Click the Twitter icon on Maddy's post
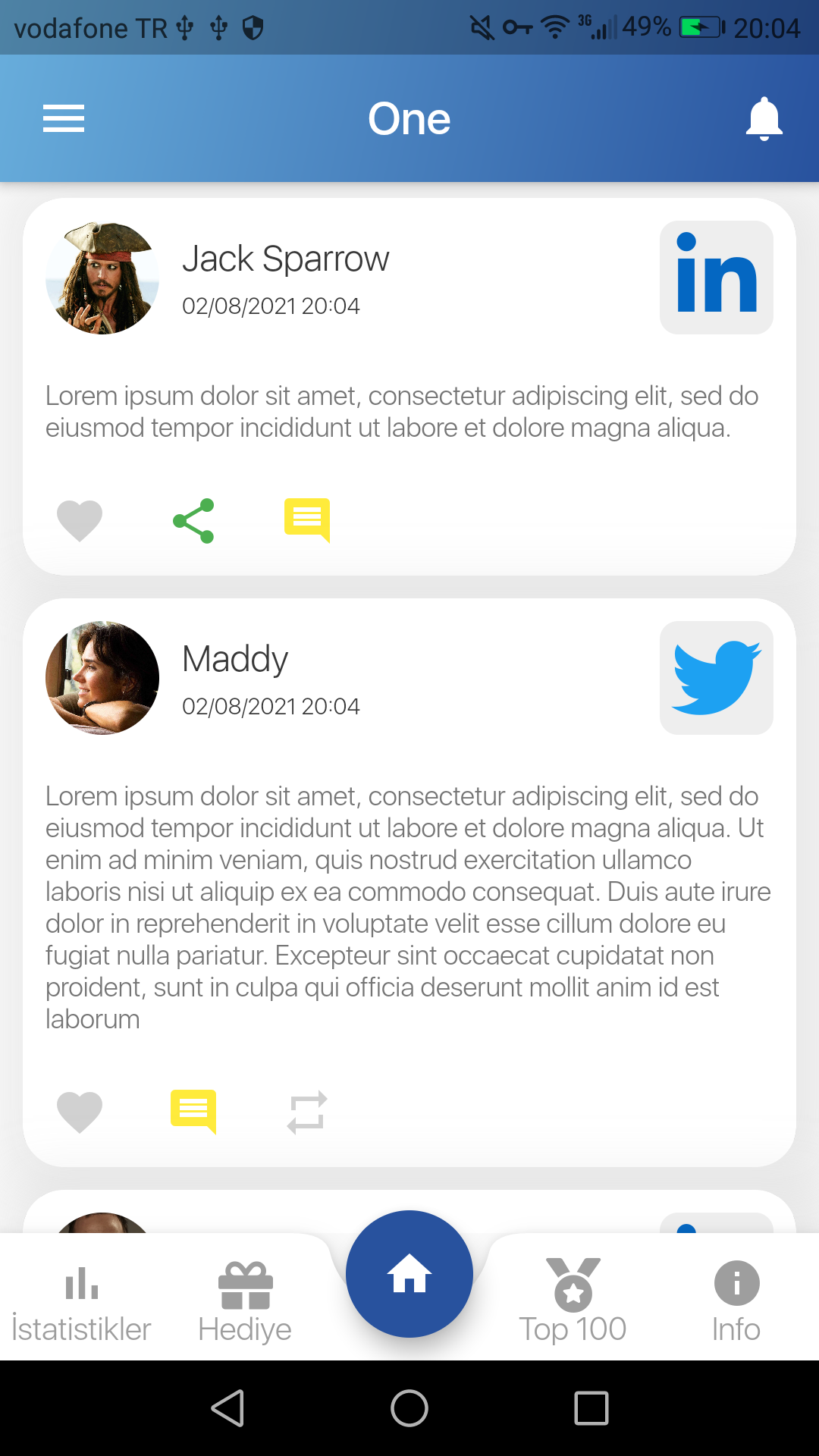819x1456 pixels. (x=716, y=677)
